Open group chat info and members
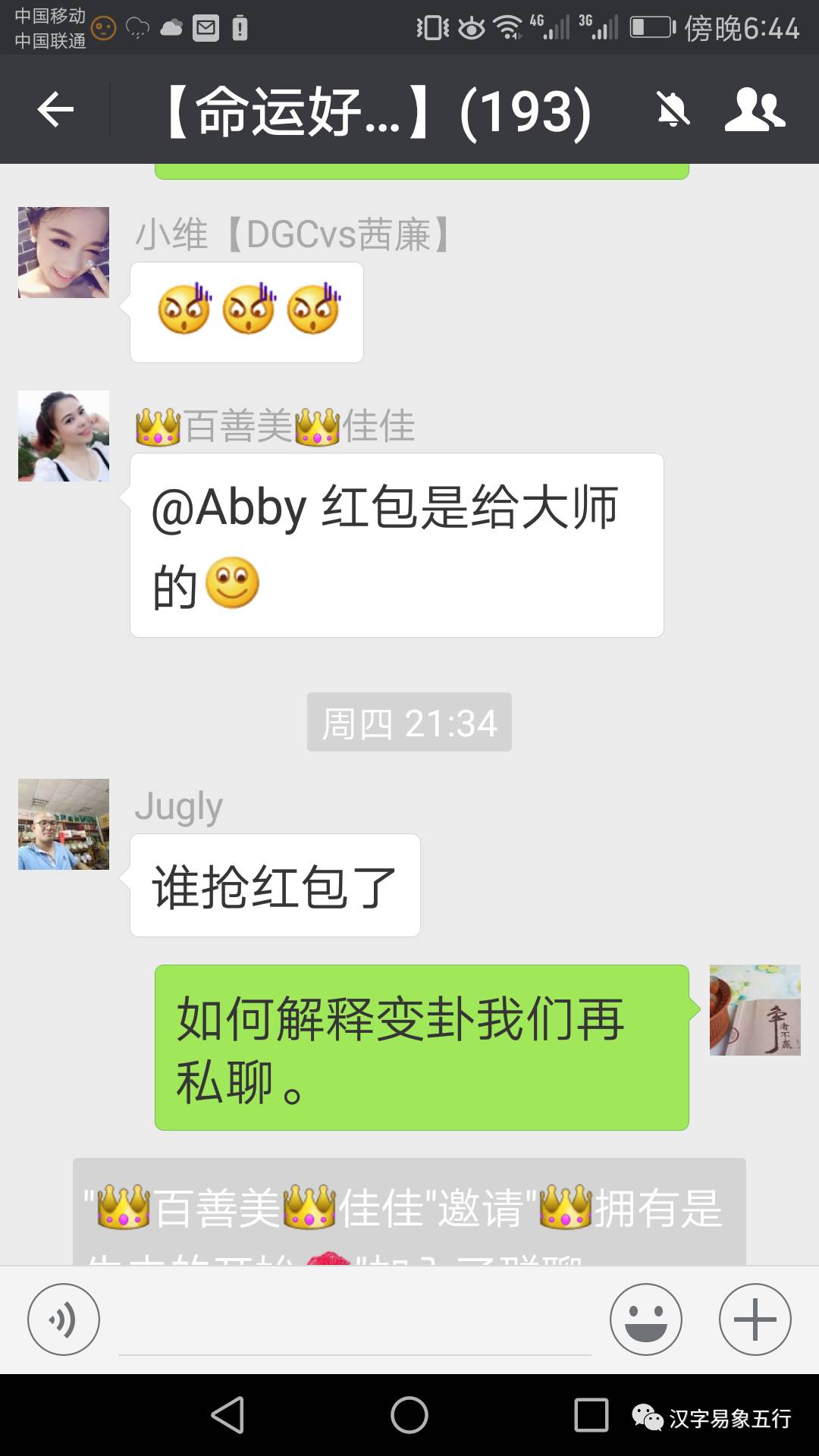 click(755, 111)
